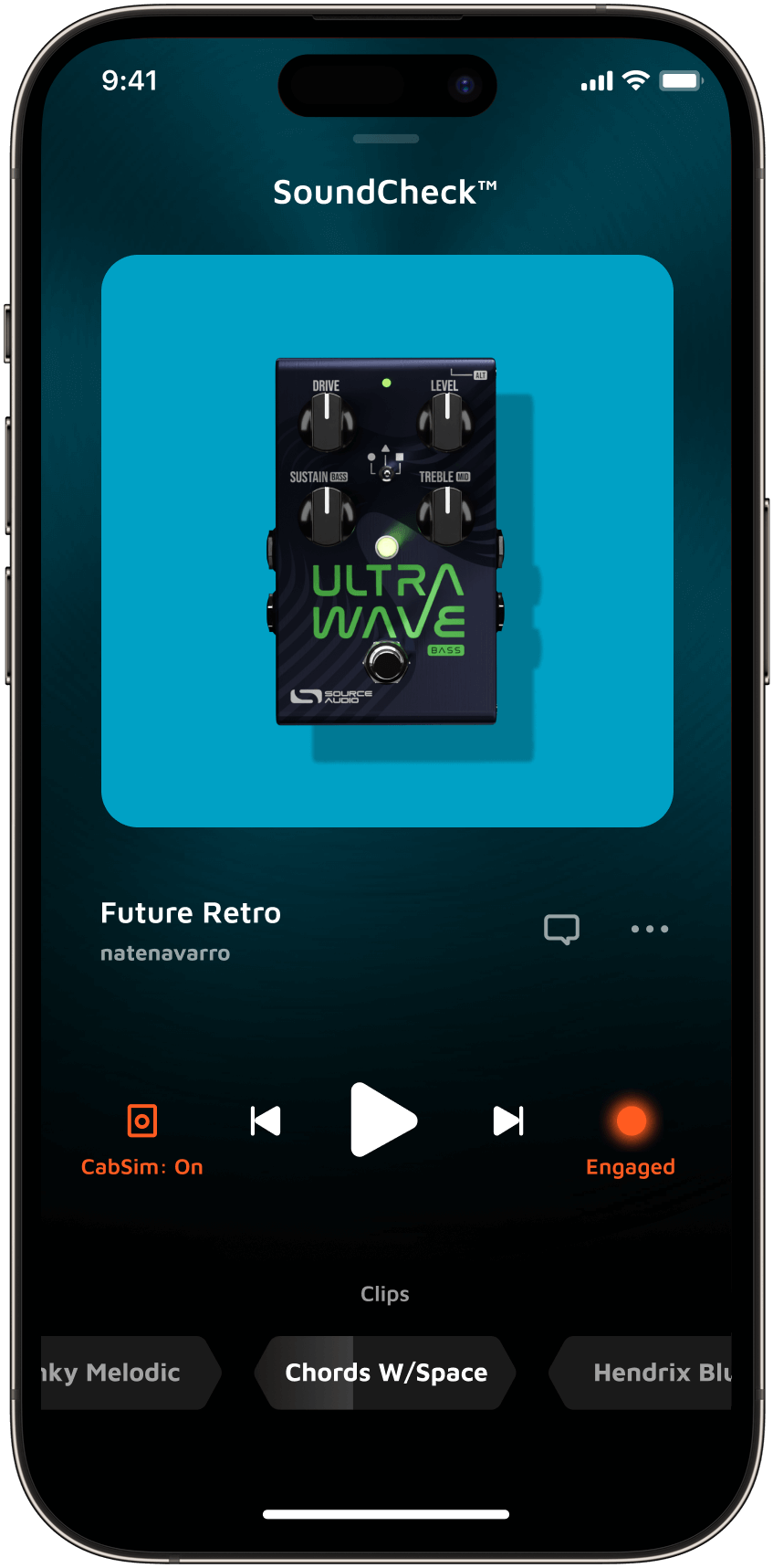Toggle the CabSim setting
The width and height of the screenshot is (773, 1568).
[142, 1137]
